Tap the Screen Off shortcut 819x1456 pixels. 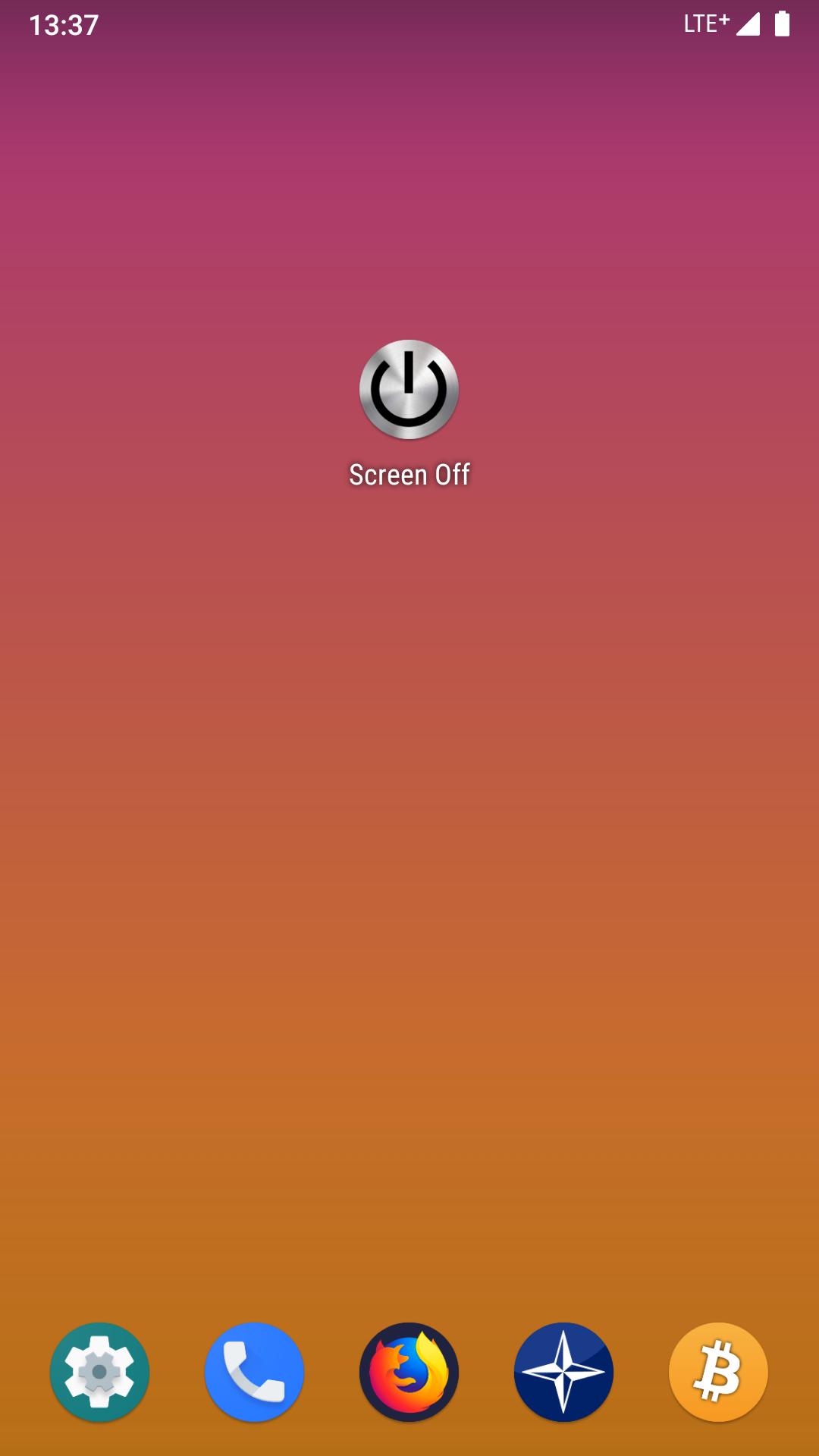click(x=409, y=390)
